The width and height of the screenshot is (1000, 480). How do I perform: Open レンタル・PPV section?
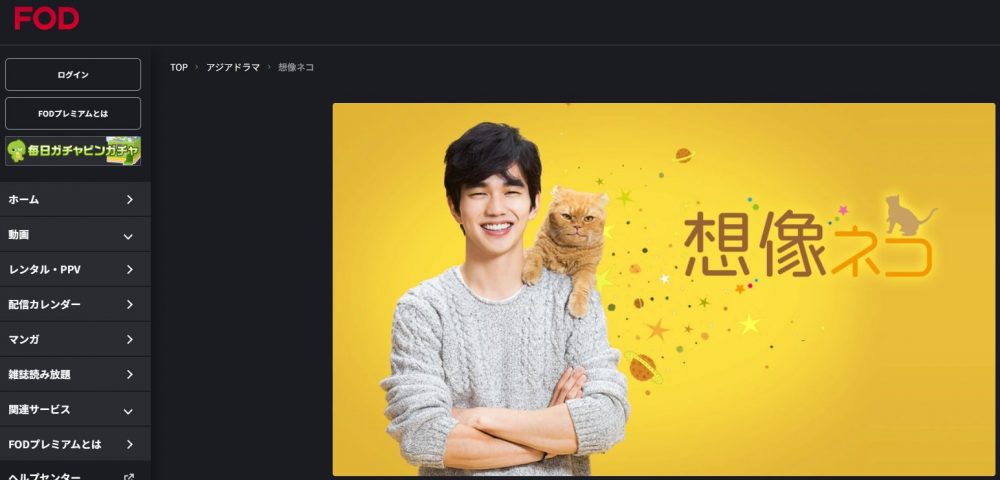[72, 270]
